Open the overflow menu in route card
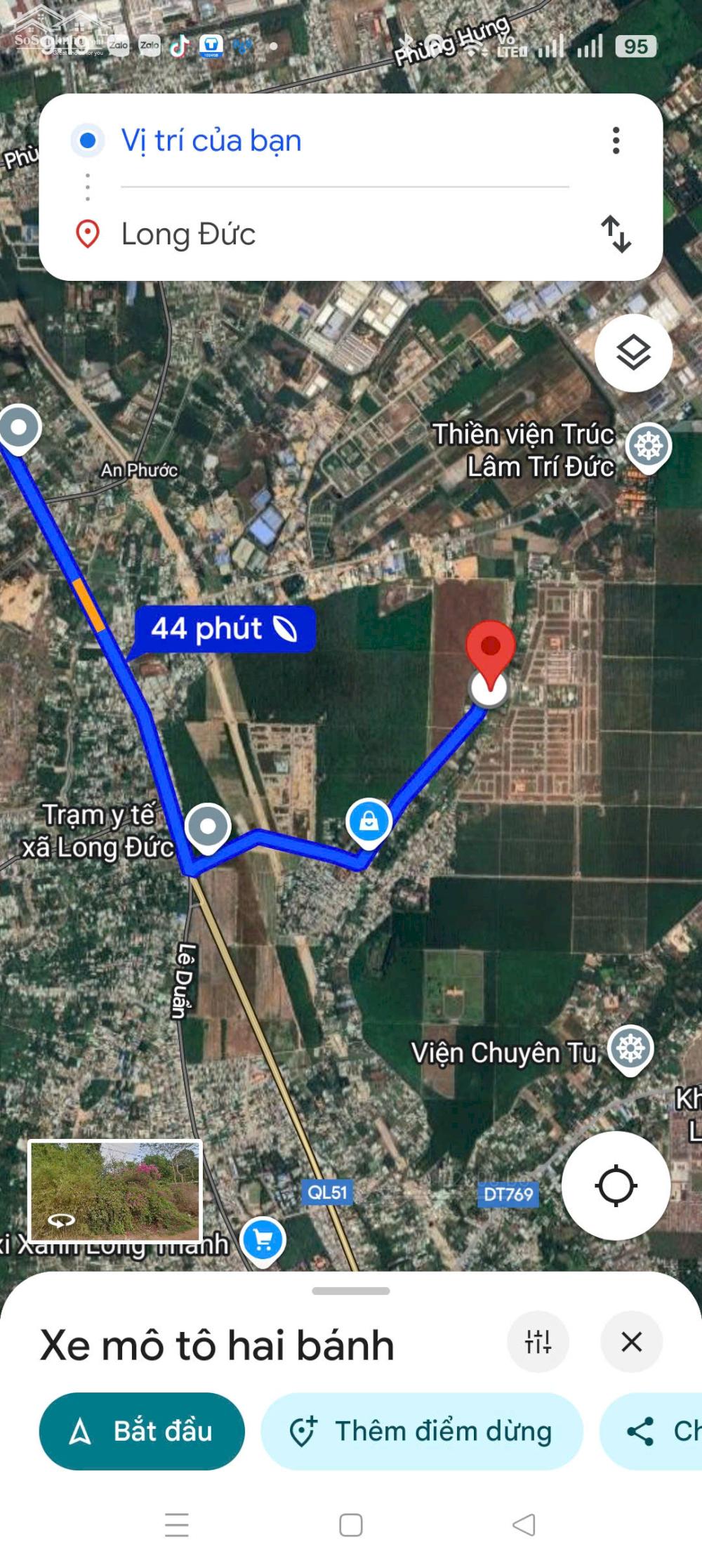The width and height of the screenshot is (702, 1568). click(x=616, y=140)
